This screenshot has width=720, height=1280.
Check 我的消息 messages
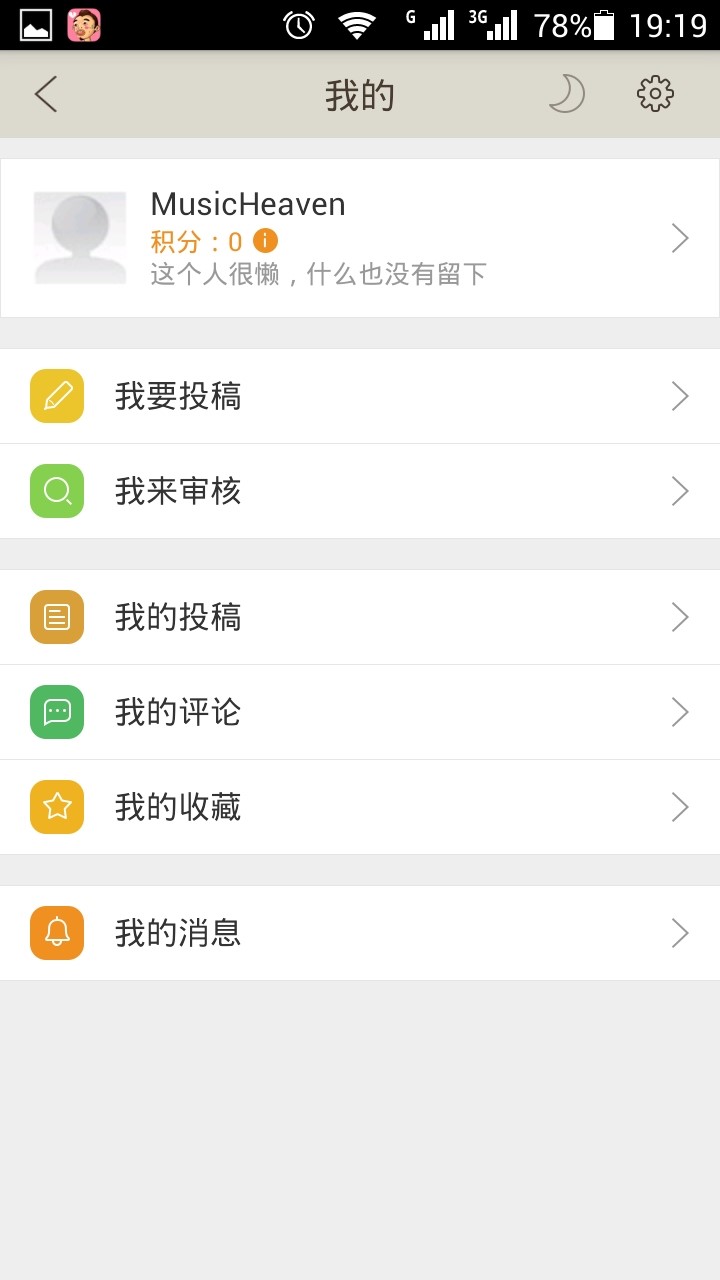(360, 933)
